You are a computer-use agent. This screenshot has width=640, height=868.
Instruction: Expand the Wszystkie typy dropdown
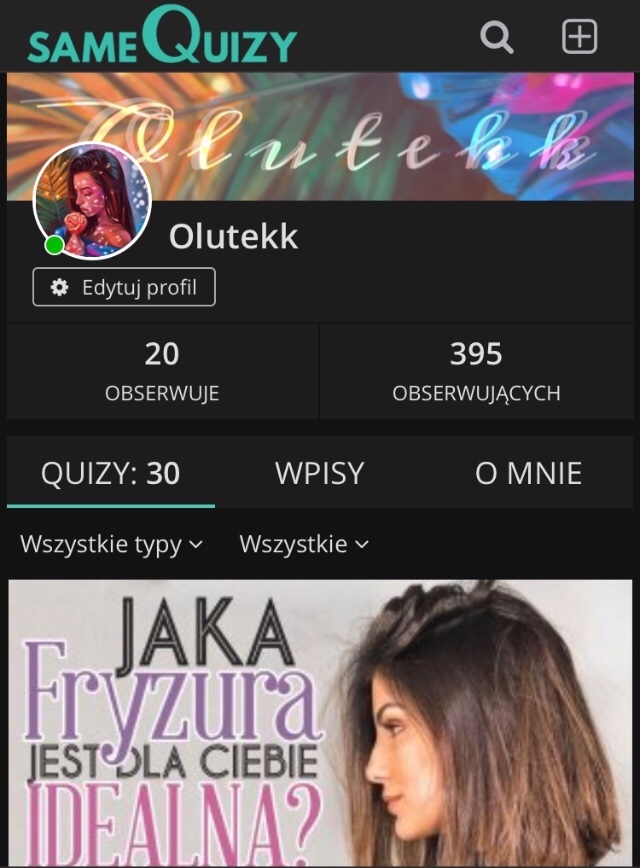(111, 544)
